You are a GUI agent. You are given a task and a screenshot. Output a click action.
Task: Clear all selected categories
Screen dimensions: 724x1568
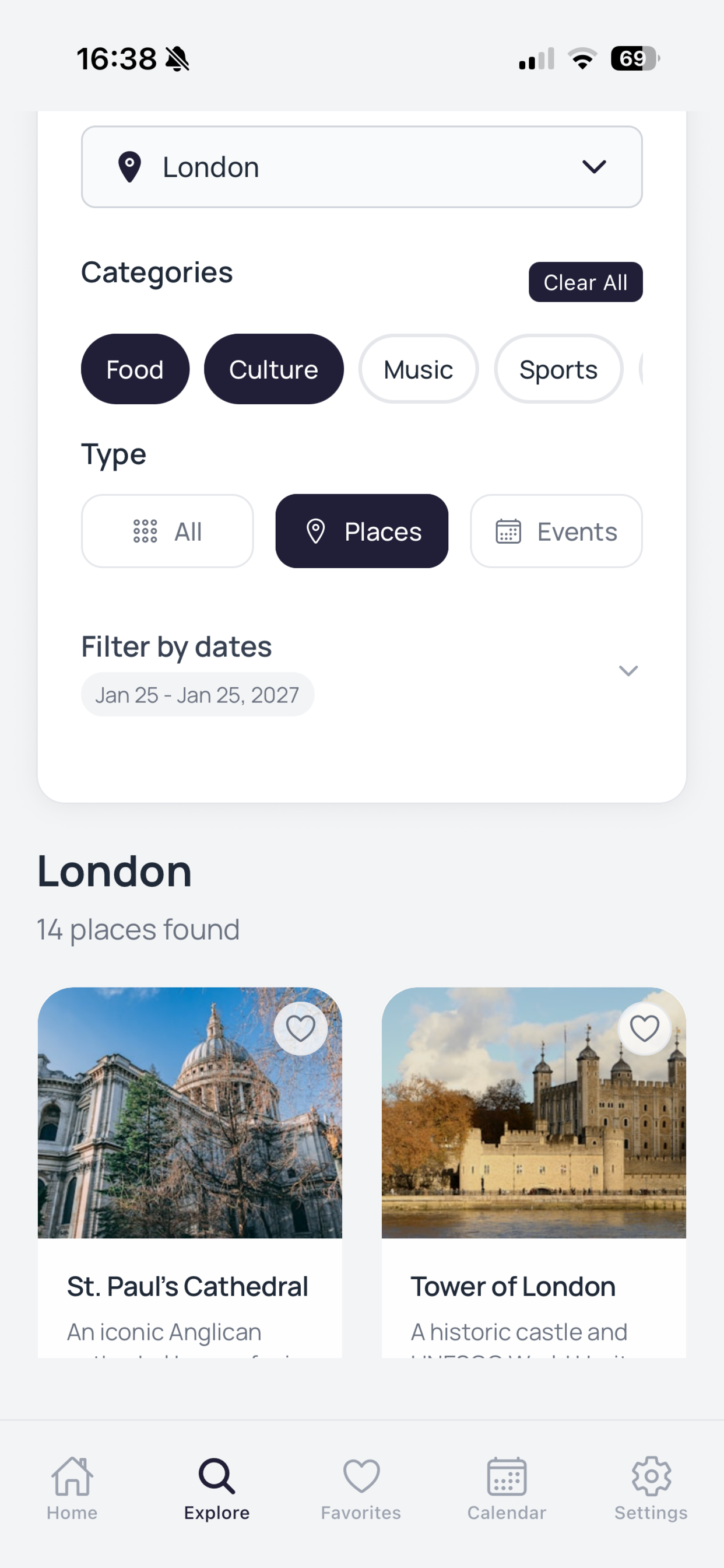[585, 282]
